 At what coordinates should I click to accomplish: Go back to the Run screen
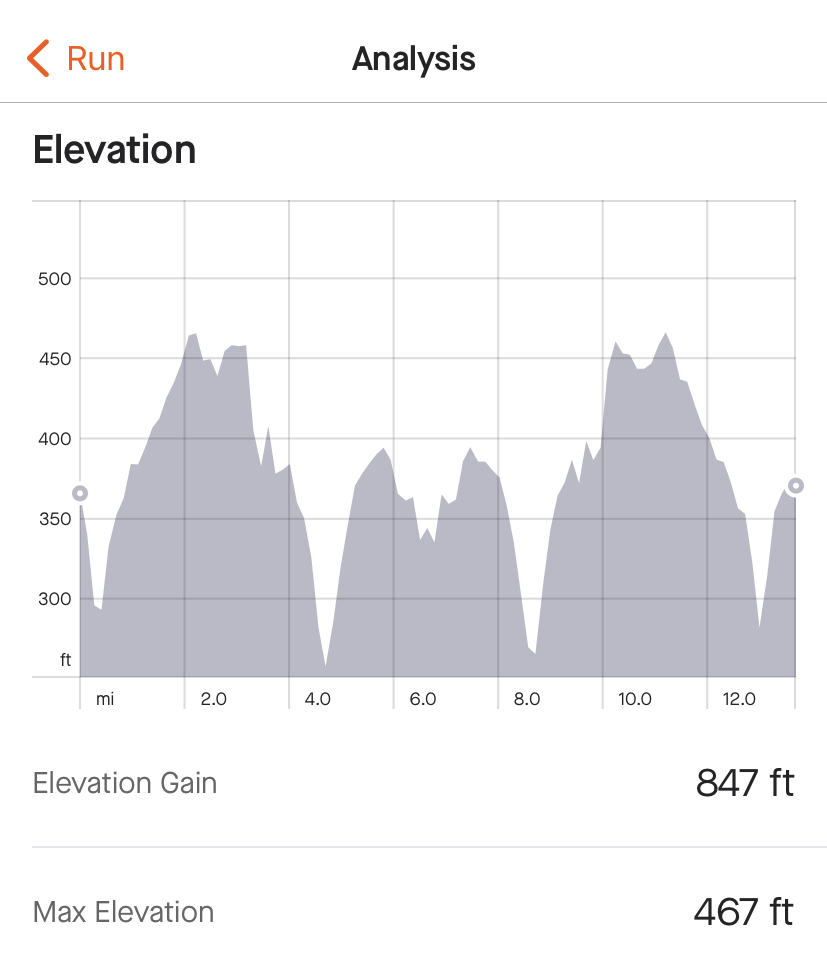tap(76, 59)
